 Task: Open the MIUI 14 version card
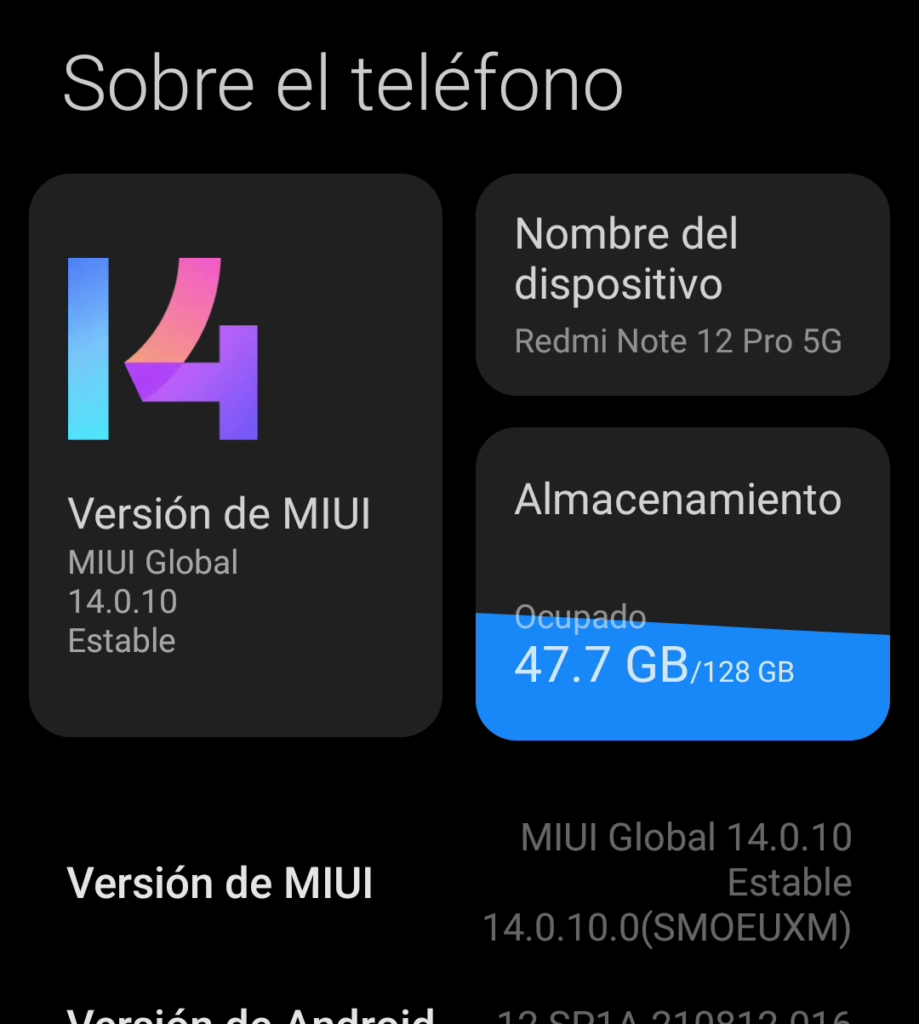[235, 455]
